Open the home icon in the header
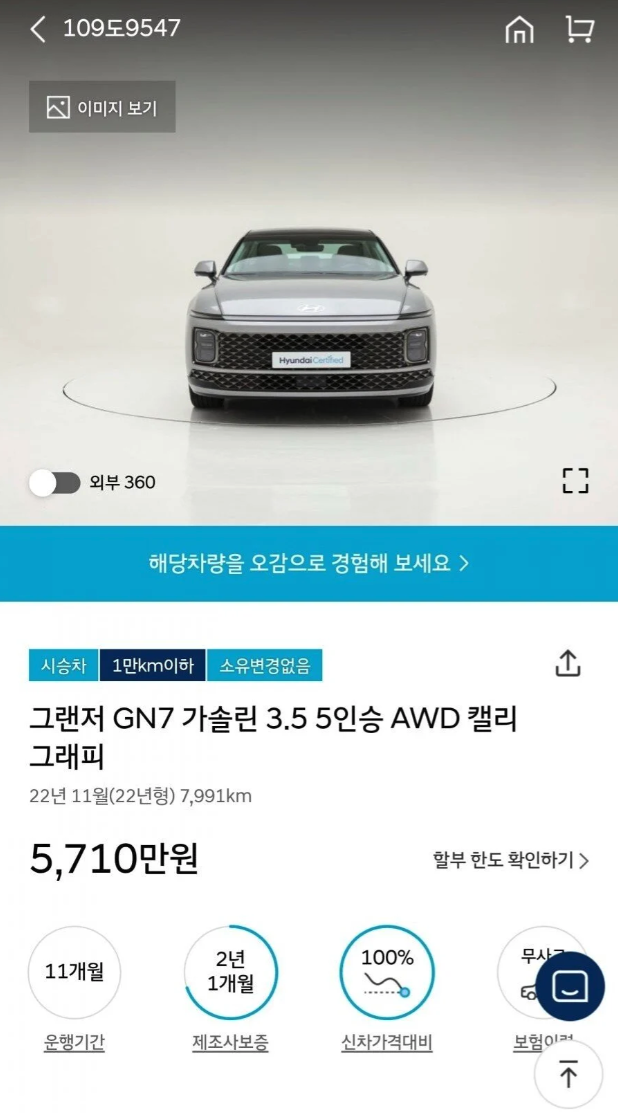This screenshot has height=1113, width=618. click(x=519, y=29)
